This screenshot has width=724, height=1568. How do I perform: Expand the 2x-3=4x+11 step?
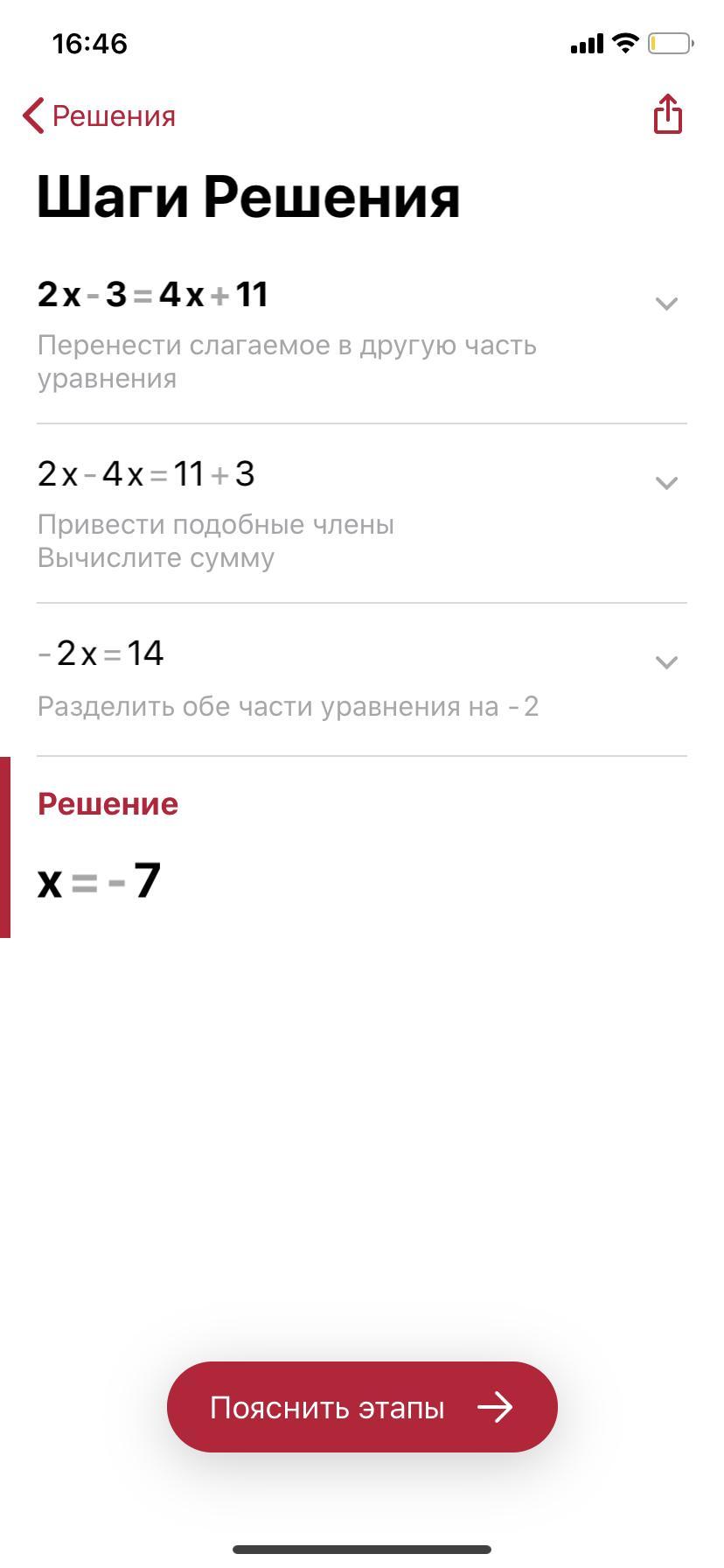(x=666, y=304)
